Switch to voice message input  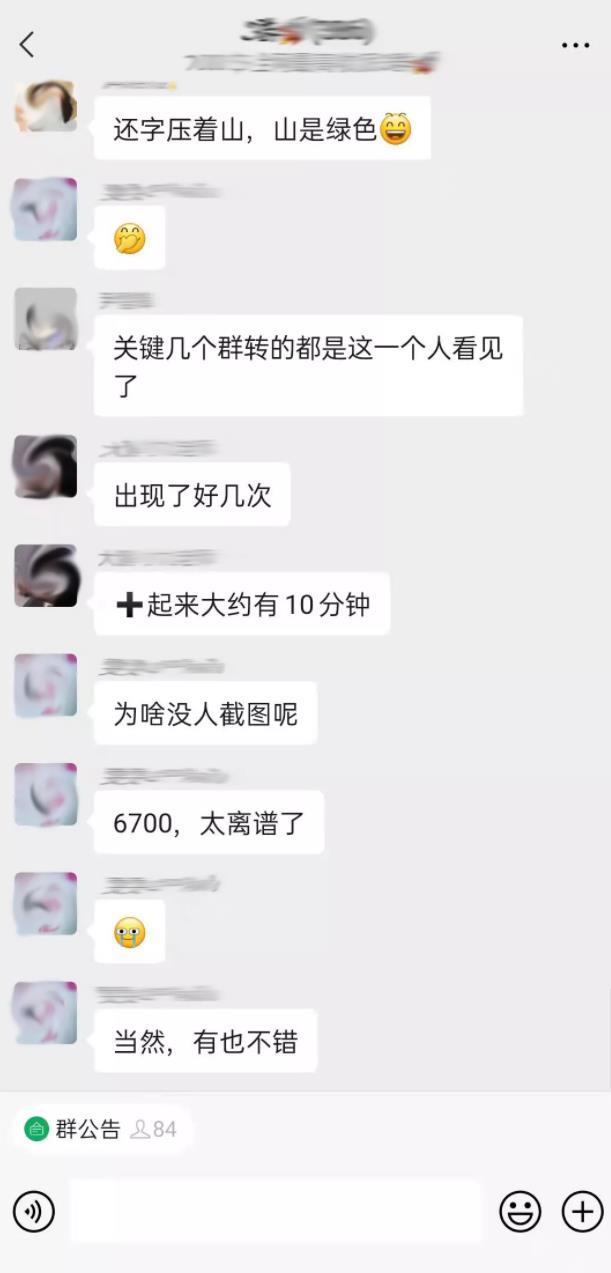tap(33, 1212)
